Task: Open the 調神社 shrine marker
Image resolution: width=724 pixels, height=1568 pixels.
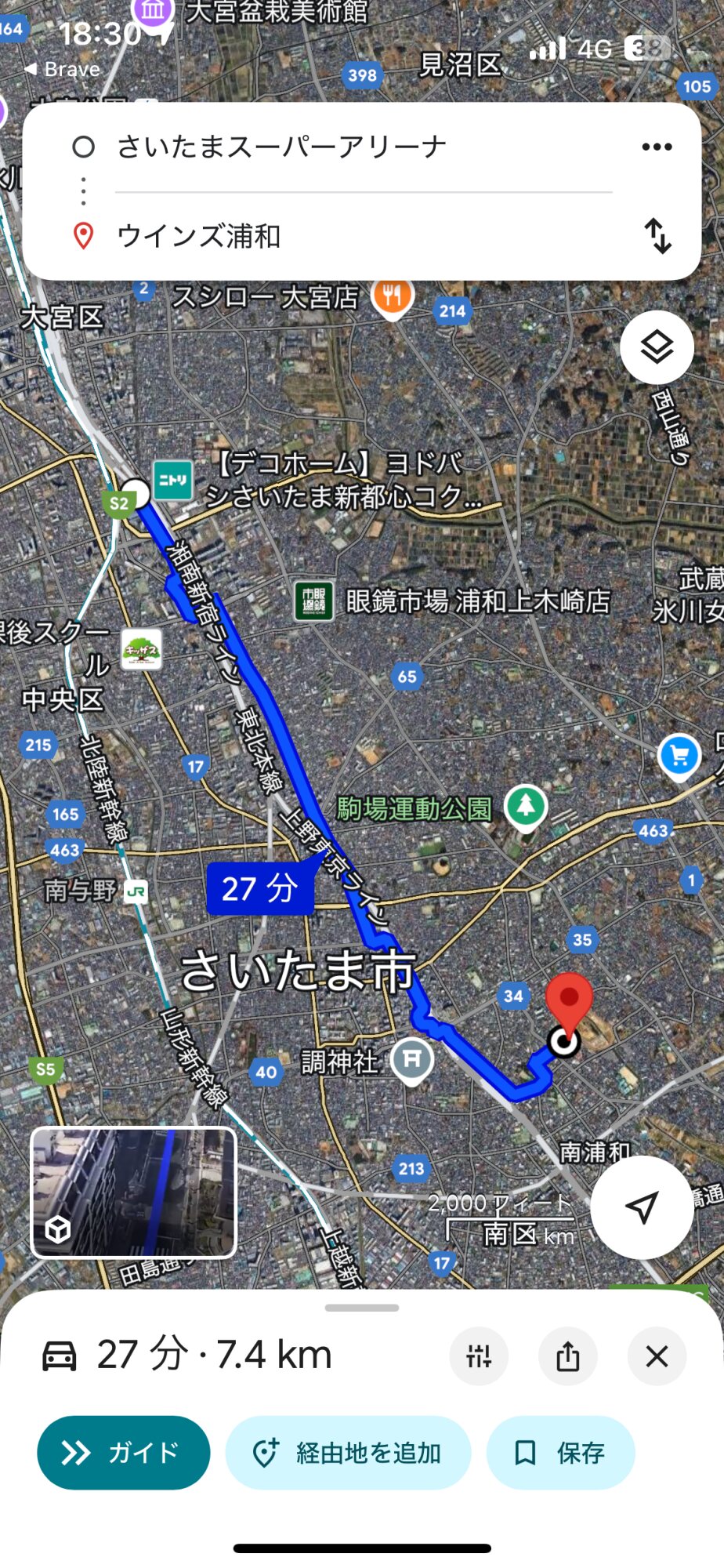Action: tap(411, 1061)
